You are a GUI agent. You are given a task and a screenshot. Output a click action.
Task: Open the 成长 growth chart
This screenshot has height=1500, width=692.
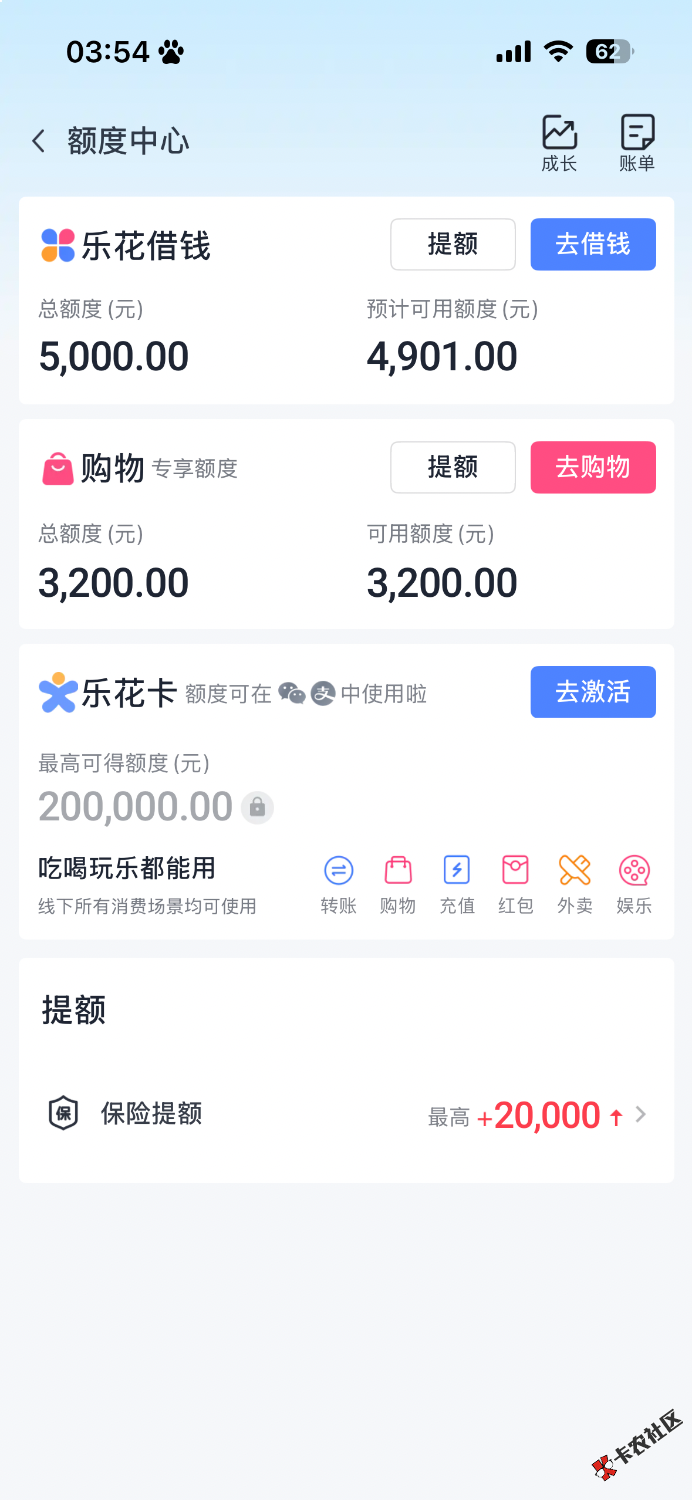coord(559,143)
